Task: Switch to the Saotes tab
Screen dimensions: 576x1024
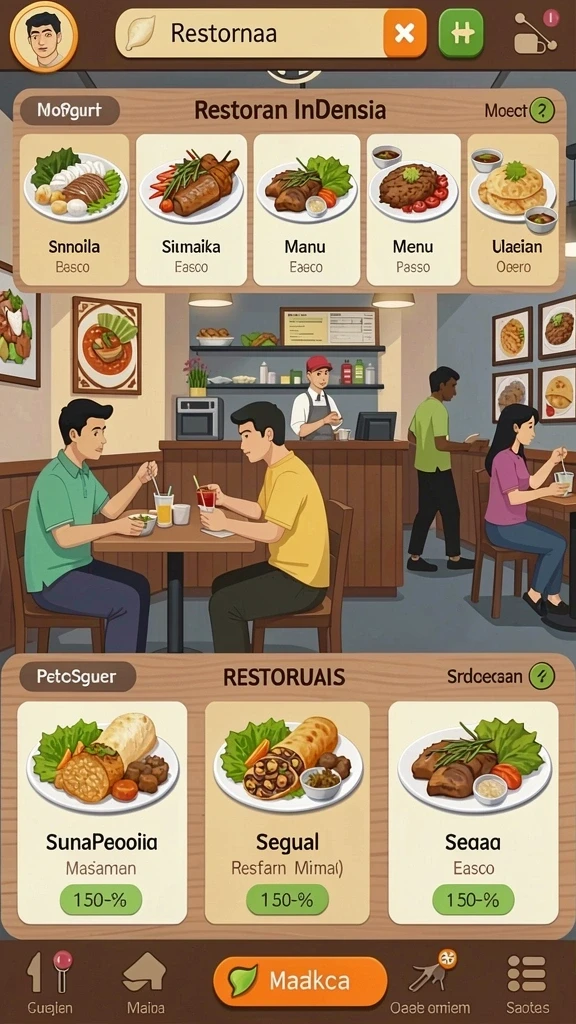Action: [527, 983]
